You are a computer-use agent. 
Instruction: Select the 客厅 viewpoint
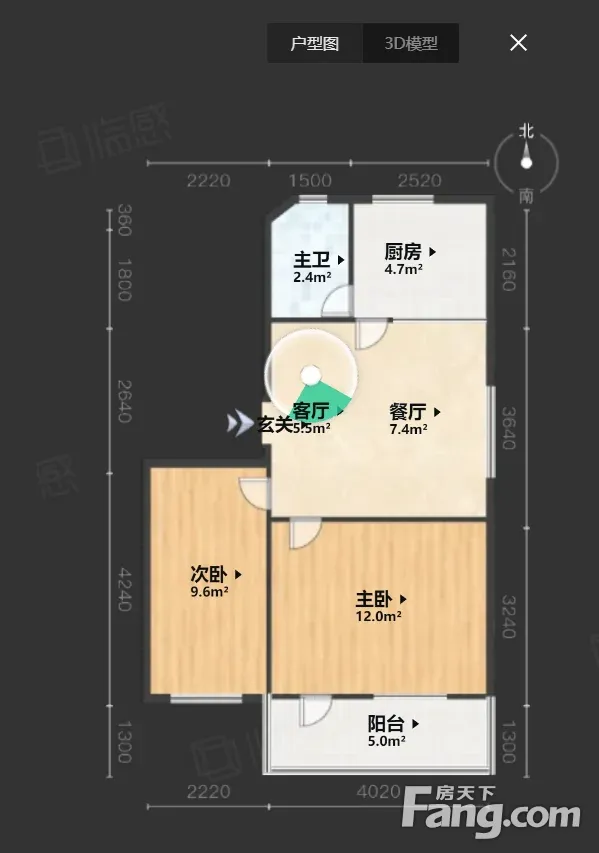318,411
